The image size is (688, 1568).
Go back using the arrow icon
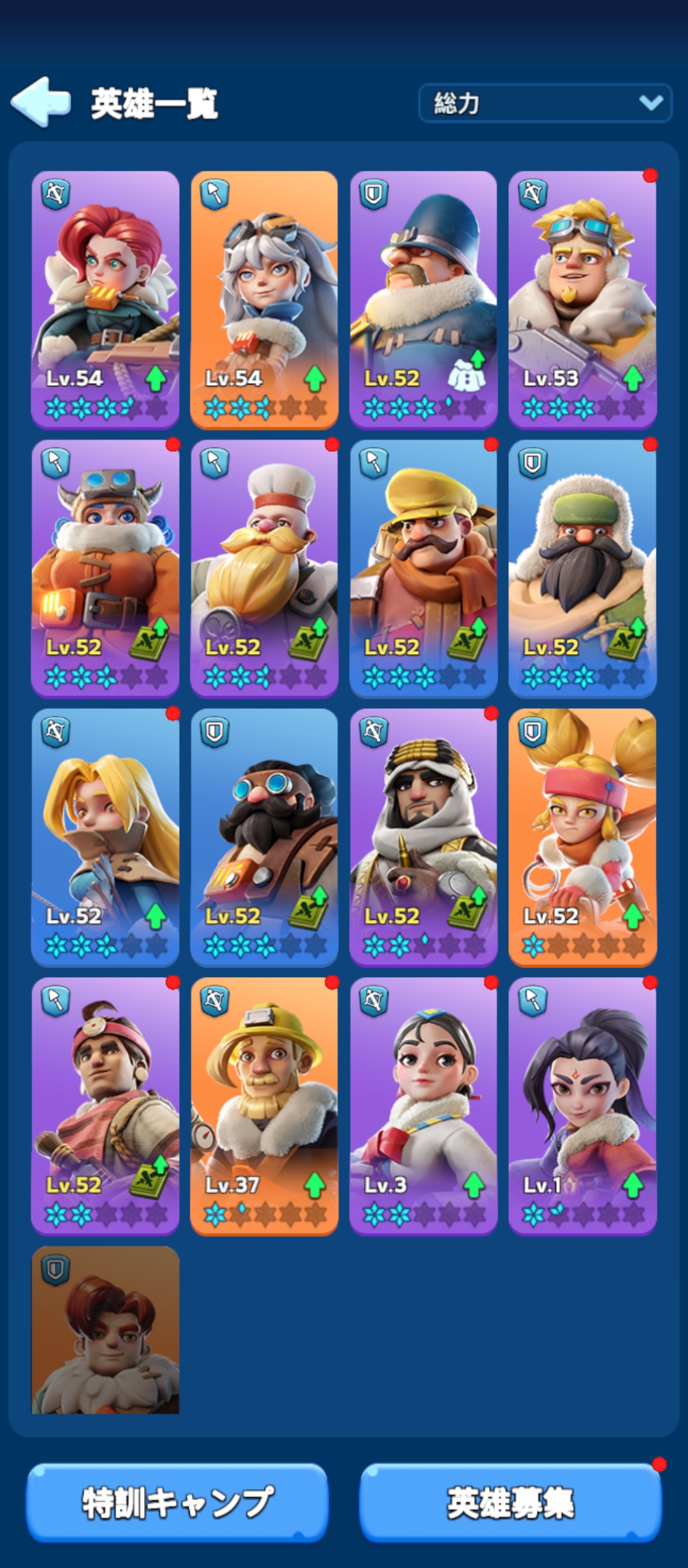pyautogui.click(x=41, y=102)
